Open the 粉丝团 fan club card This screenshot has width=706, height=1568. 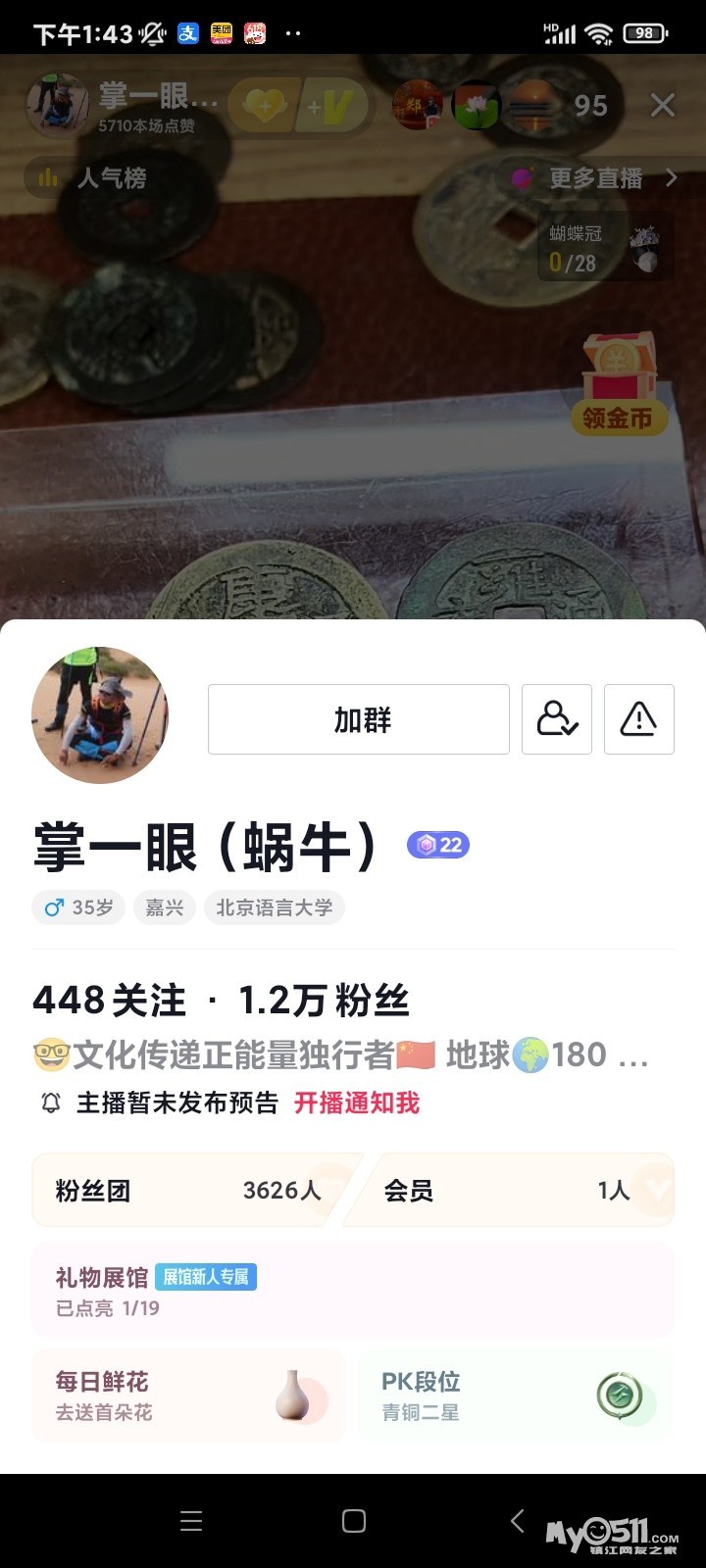tap(186, 1190)
